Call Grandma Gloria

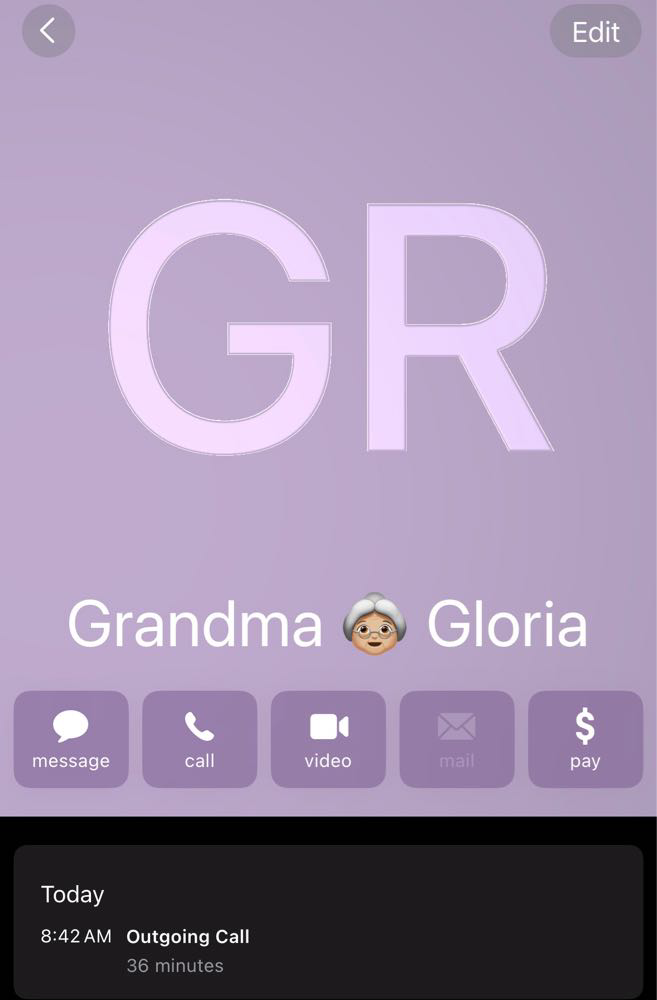click(200, 739)
